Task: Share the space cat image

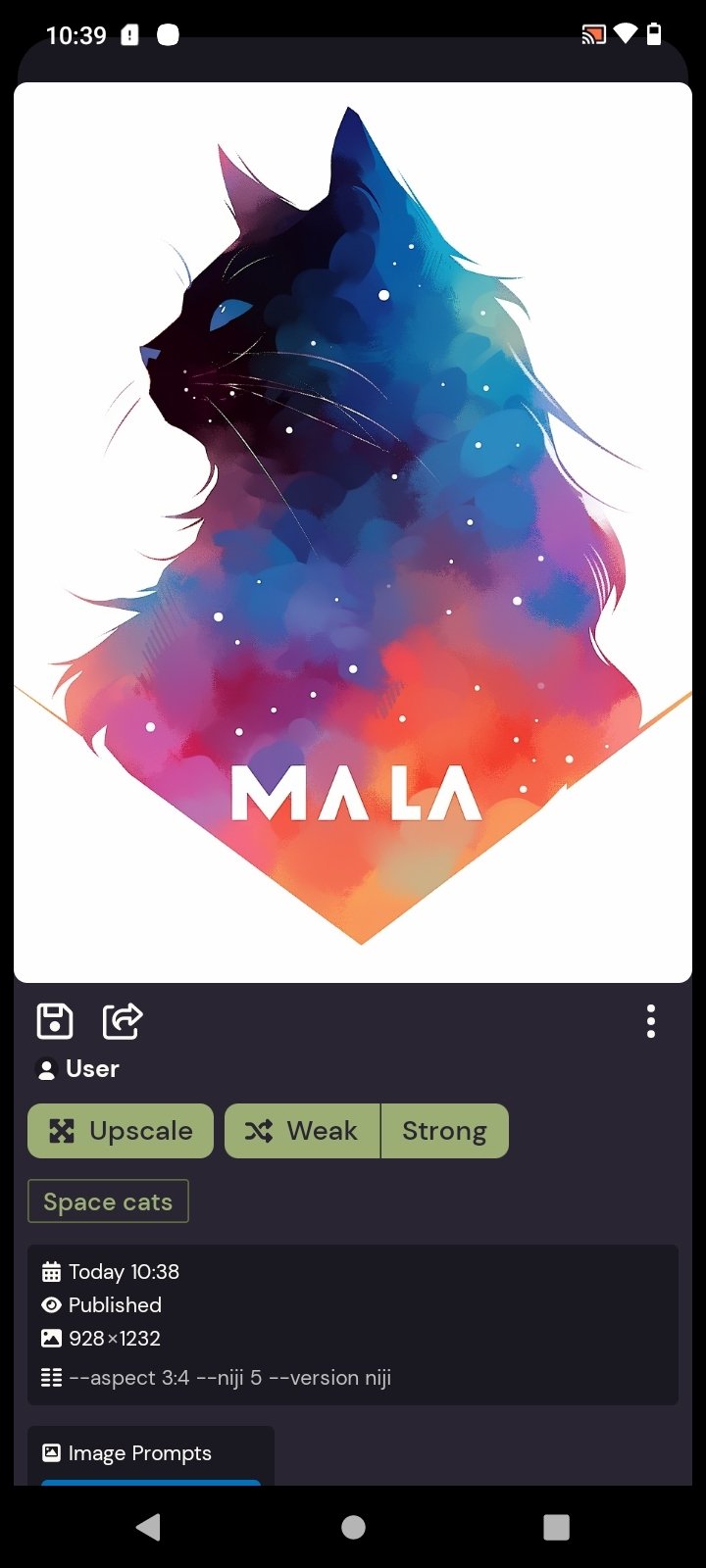Action: point(123,1021)
